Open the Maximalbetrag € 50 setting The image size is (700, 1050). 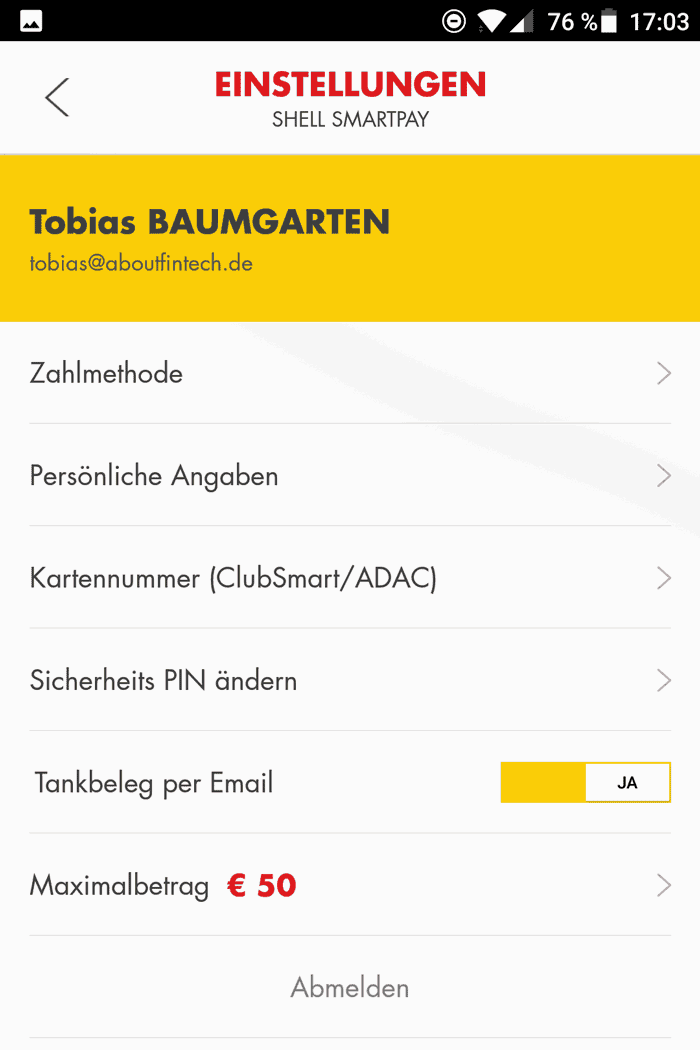pos(350,886)
